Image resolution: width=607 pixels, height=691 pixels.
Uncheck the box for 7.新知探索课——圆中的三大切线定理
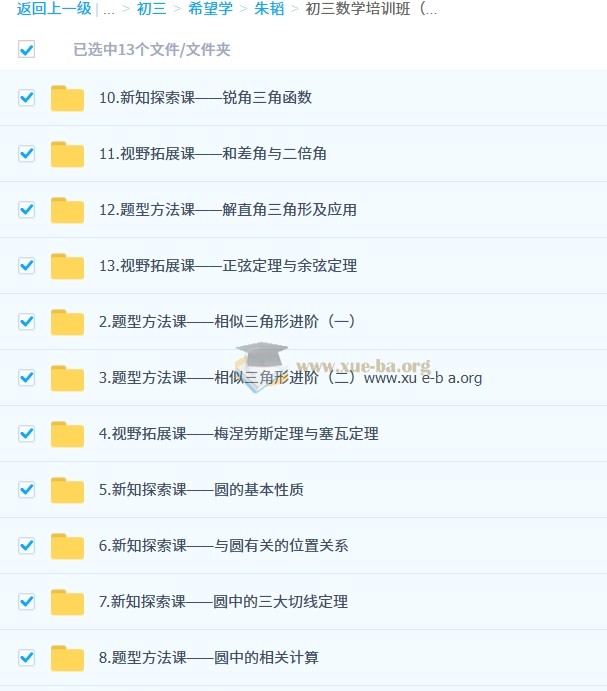pos(26,602)
